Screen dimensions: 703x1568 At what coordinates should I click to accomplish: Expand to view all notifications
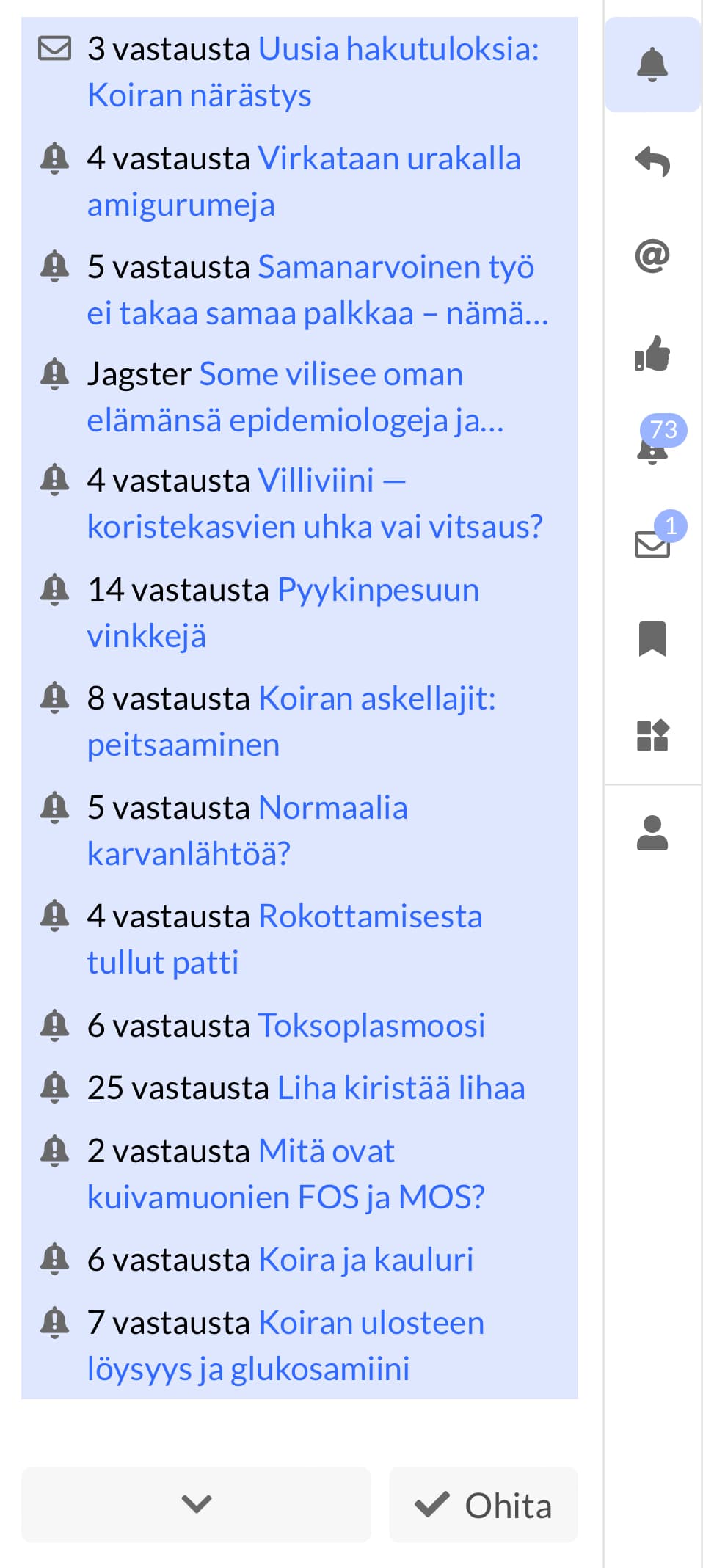click(196, 1505)
